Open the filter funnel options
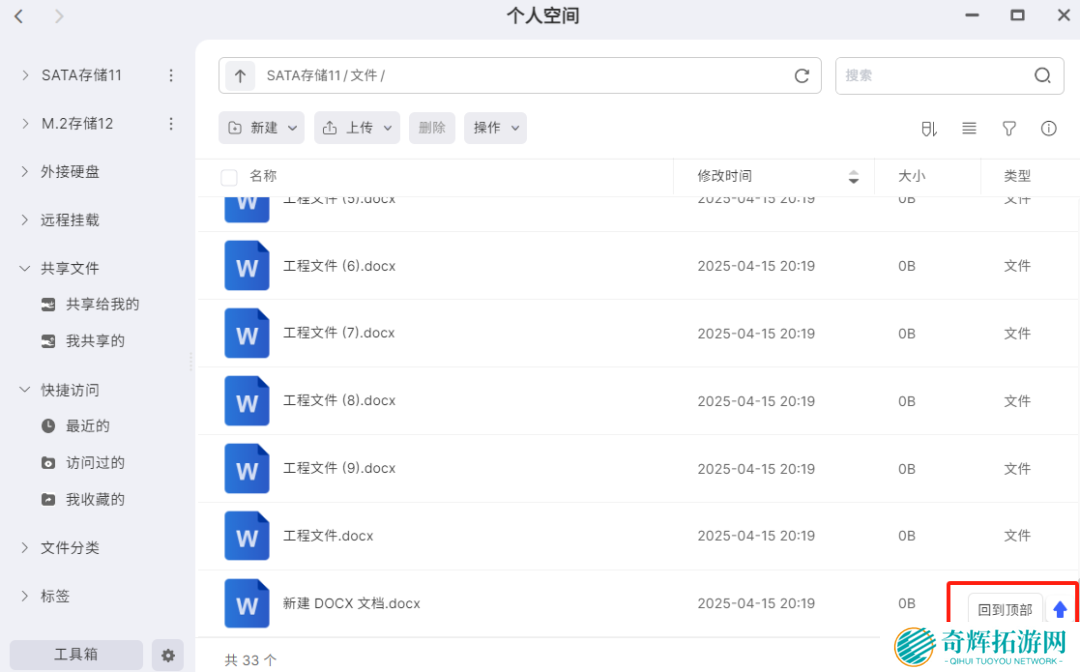Image resolution: width=1080 pixels, height=672 pixels. (1009, 128)
